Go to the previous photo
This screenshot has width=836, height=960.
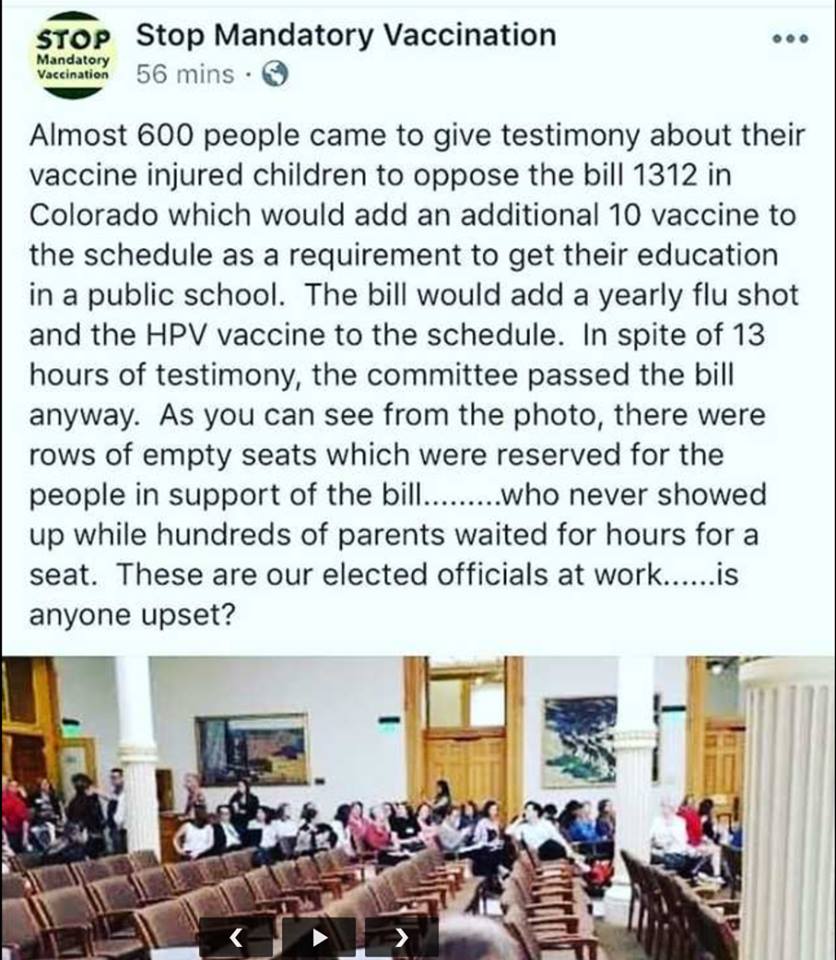pyautogui.click(x=237, y=941)
